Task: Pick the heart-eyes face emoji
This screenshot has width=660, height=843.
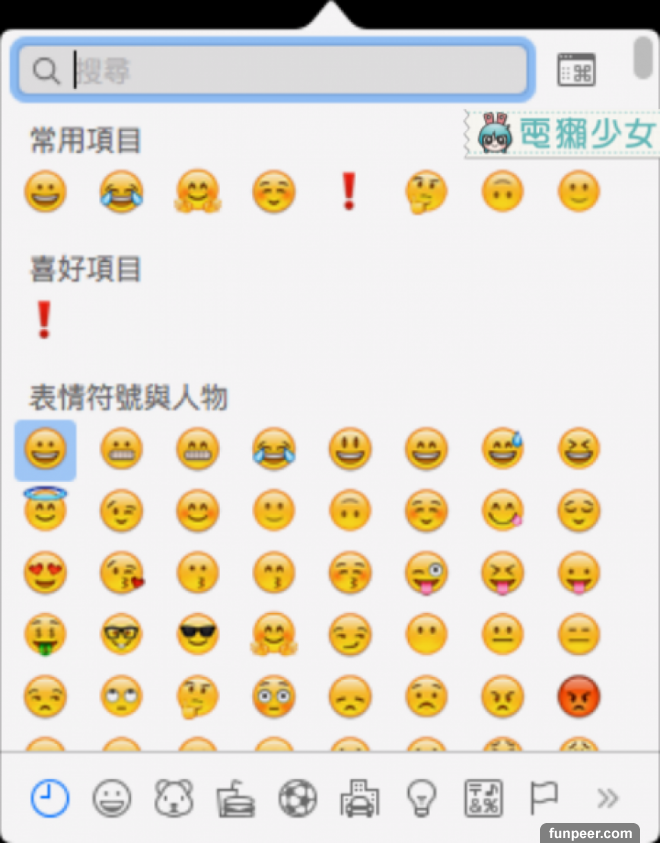Action: tap(45, 572)
